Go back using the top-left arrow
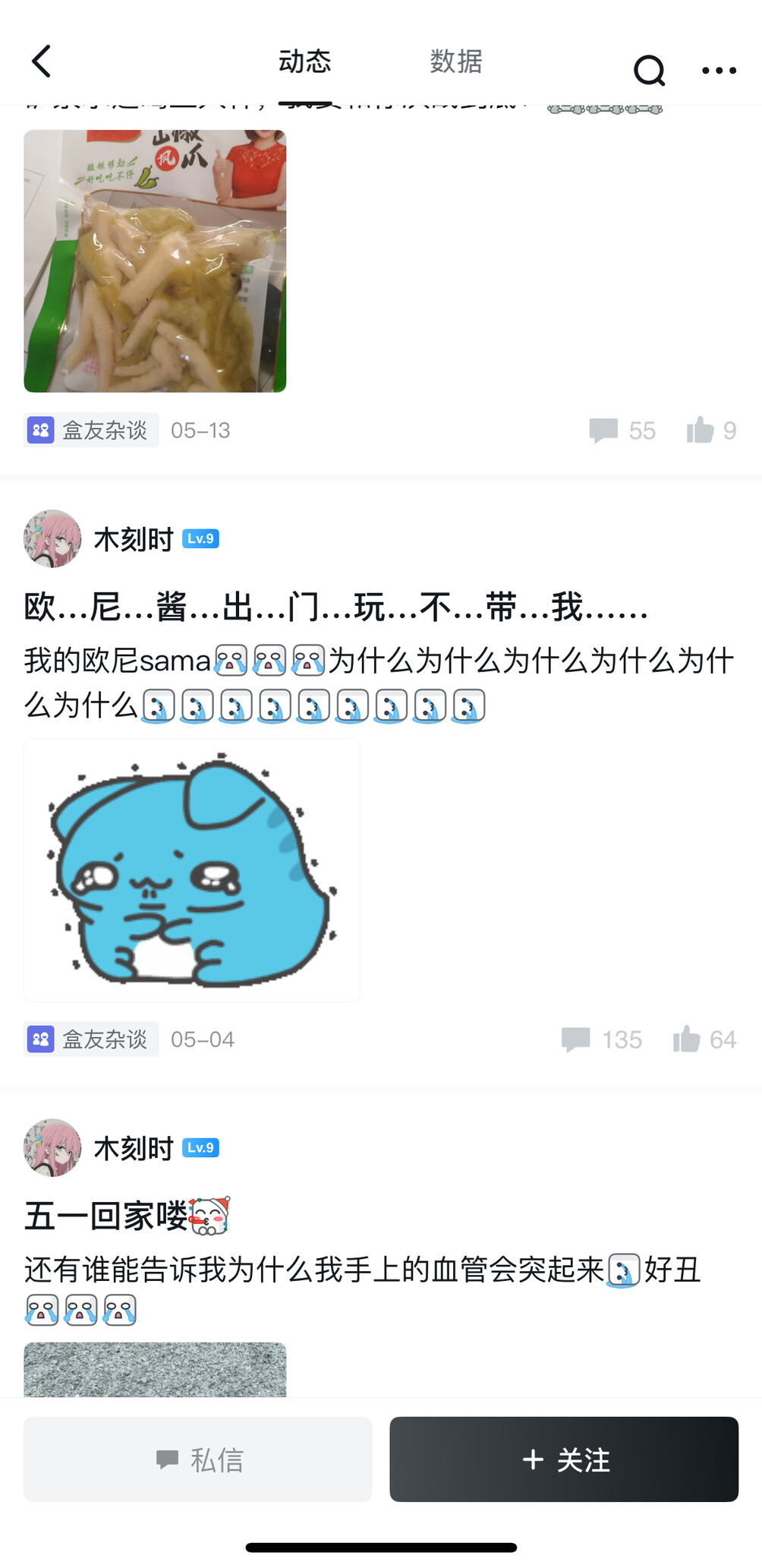The width and height of the screenshot is (762, 1568). 42,62
